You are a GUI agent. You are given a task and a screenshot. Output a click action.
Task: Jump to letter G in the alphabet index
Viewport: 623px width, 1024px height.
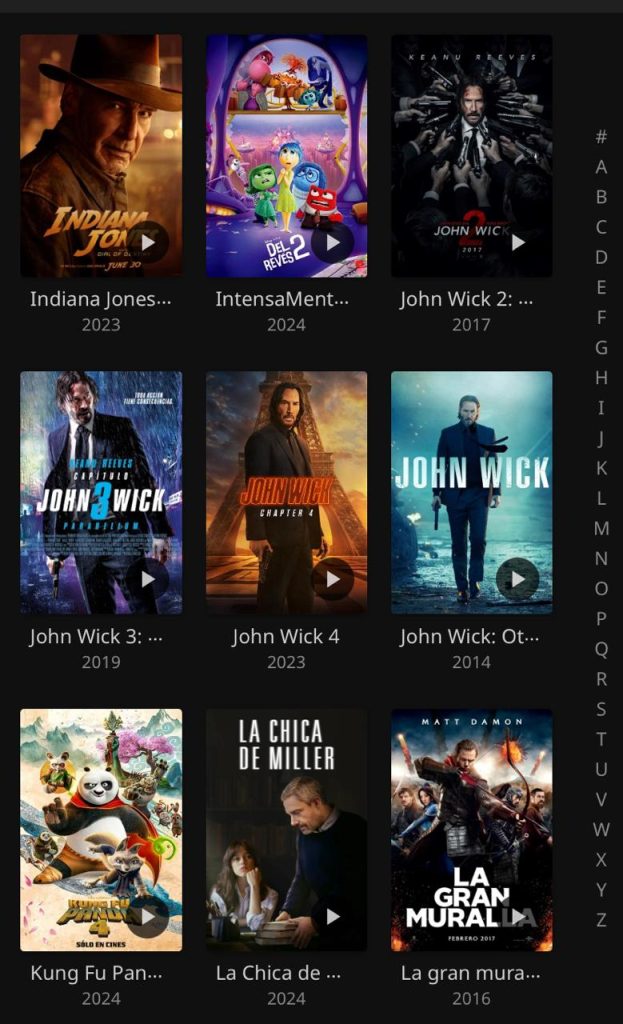pos(601,347)
